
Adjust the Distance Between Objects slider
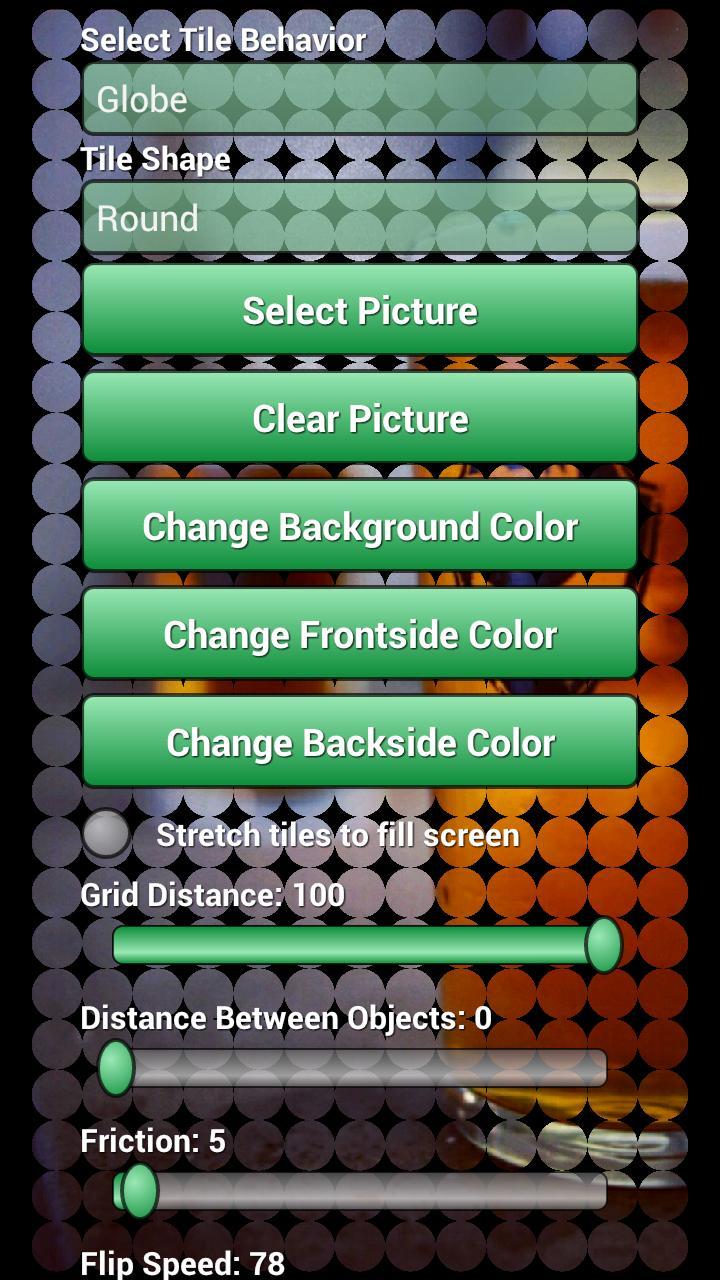click(115, 1066)
